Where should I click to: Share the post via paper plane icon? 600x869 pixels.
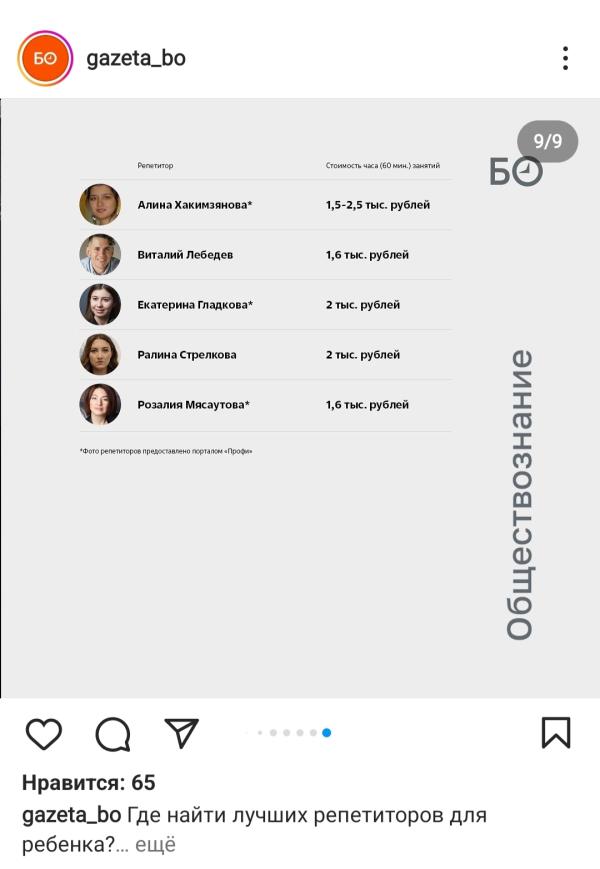[x=182, y=733]
